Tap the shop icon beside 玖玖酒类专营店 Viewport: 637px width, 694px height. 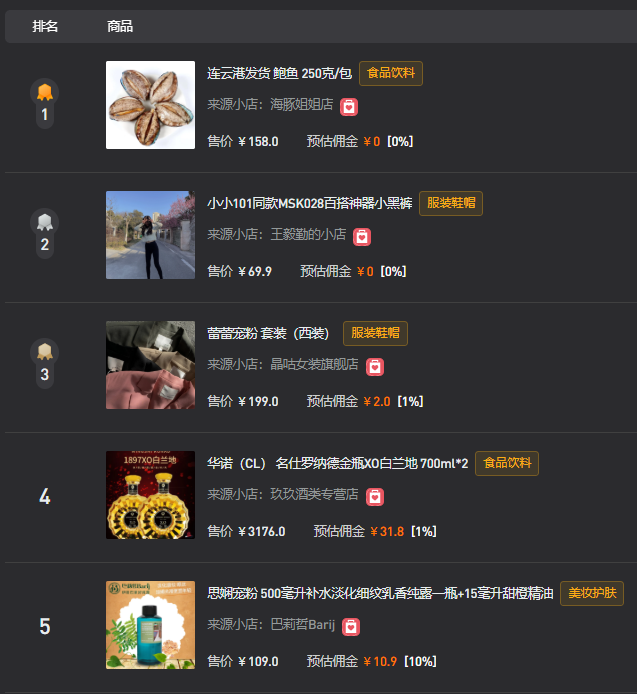point(374,496)
